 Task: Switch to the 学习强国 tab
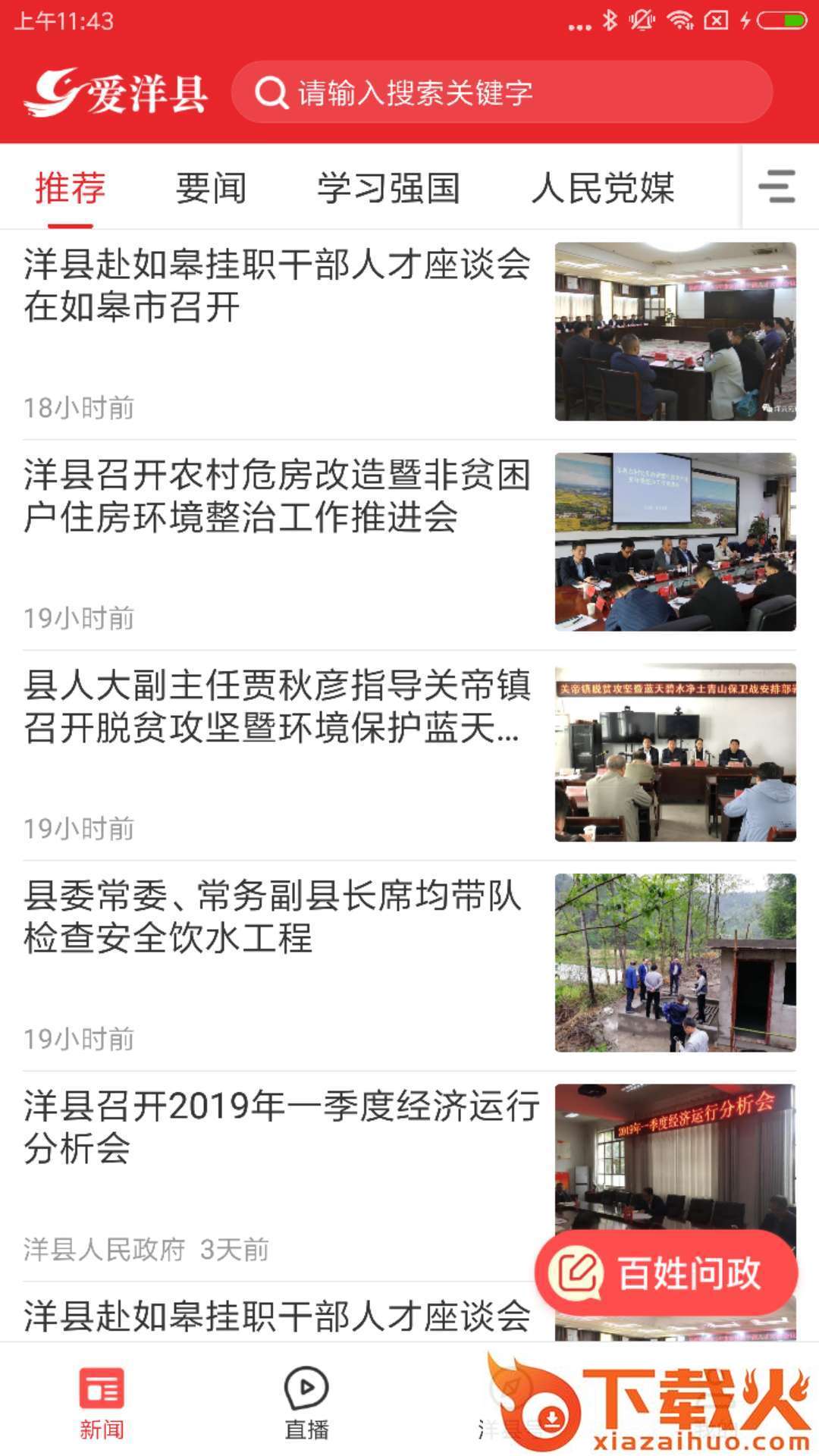tap(388, 188)
